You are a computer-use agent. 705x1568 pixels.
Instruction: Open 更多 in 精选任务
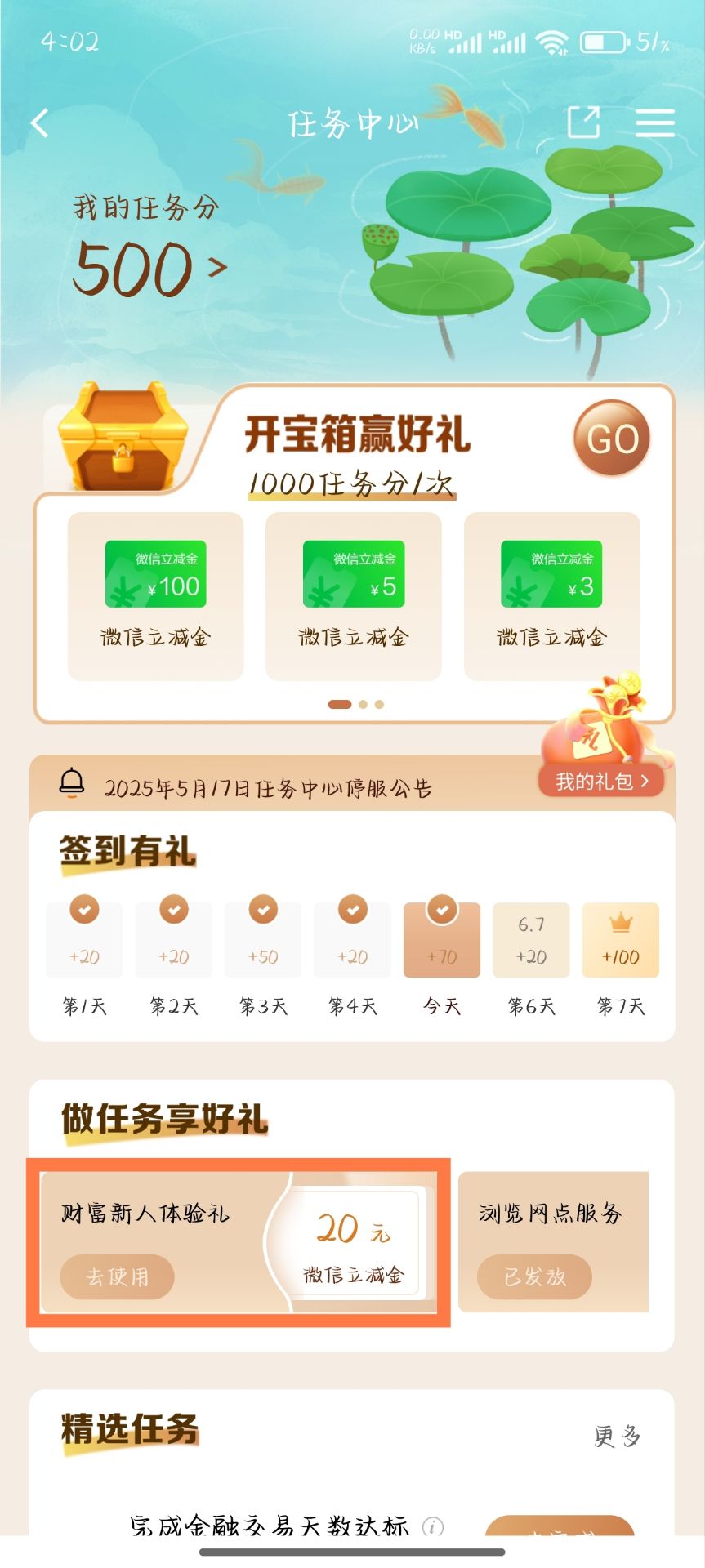pyautogui.click(x=617, y=1435)
